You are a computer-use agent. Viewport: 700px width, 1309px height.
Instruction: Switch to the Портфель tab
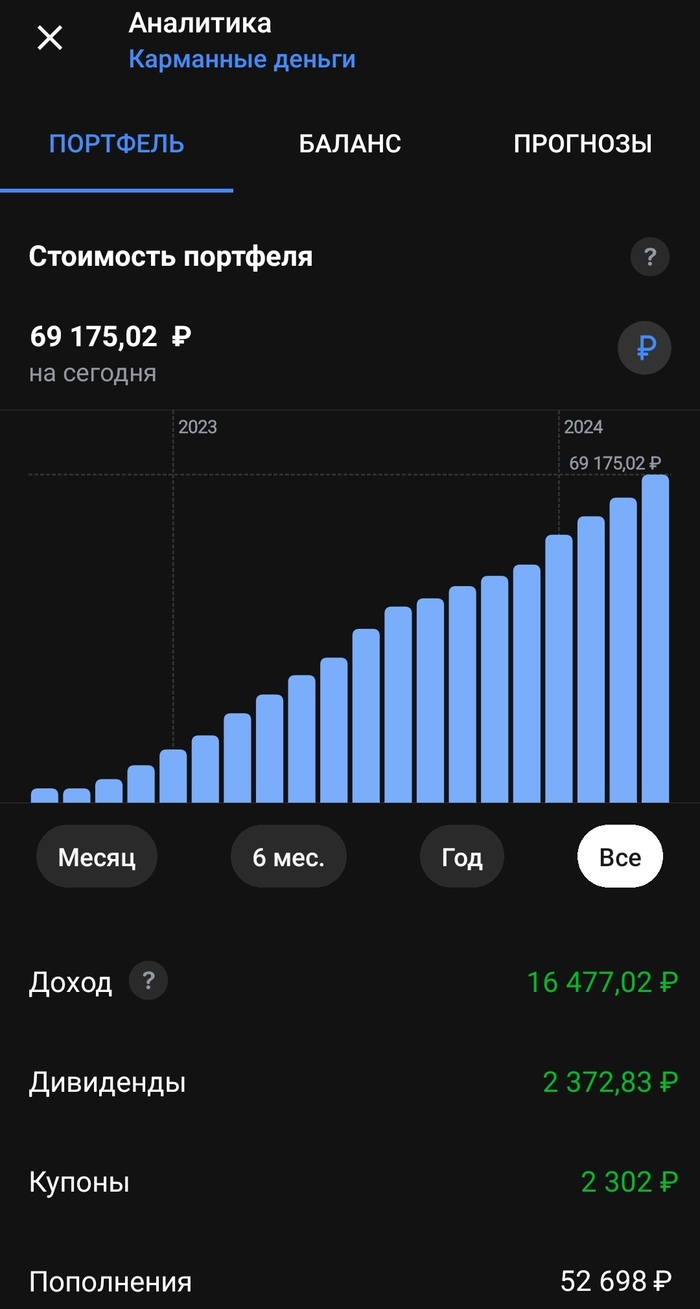click(x=117, y=144)
